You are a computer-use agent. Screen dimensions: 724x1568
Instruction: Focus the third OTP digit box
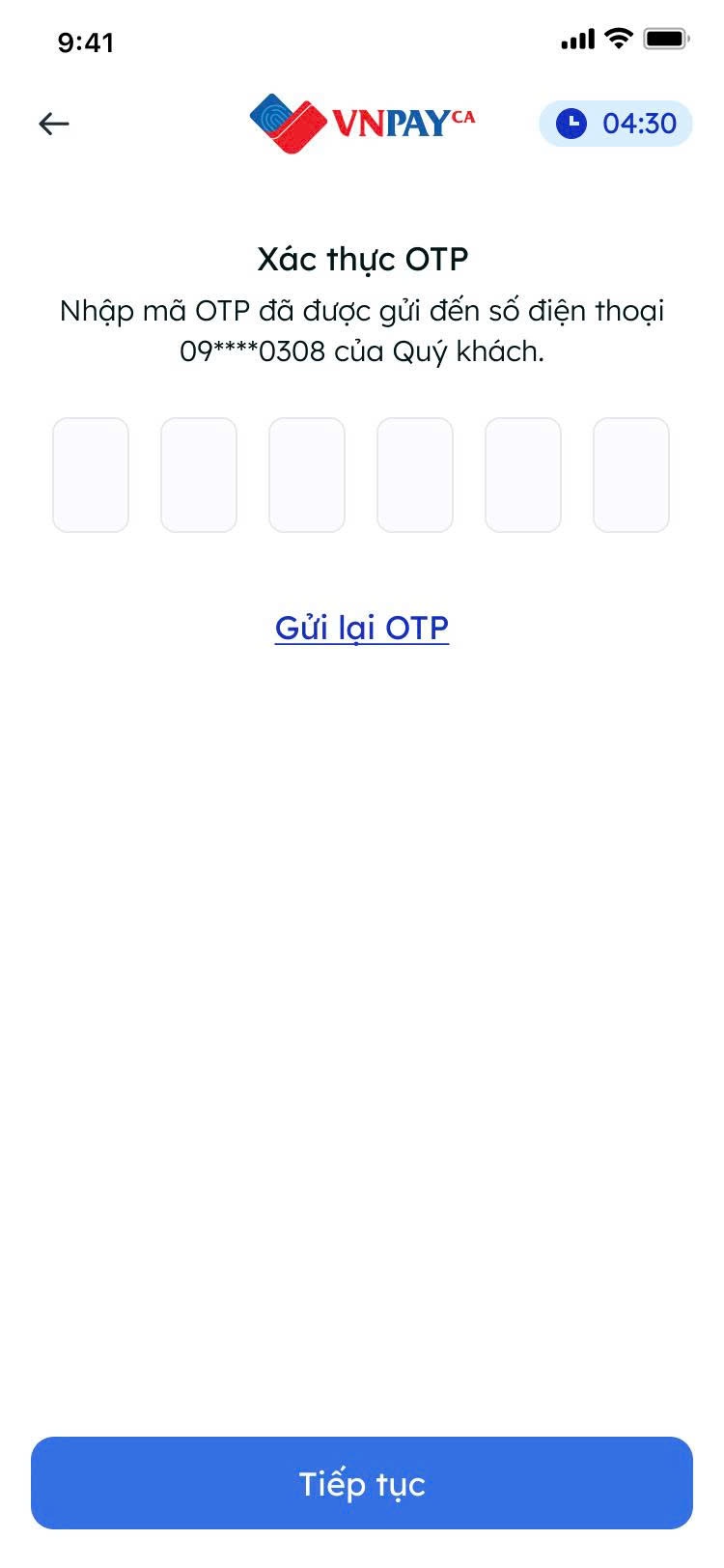(x=307, y=475)
